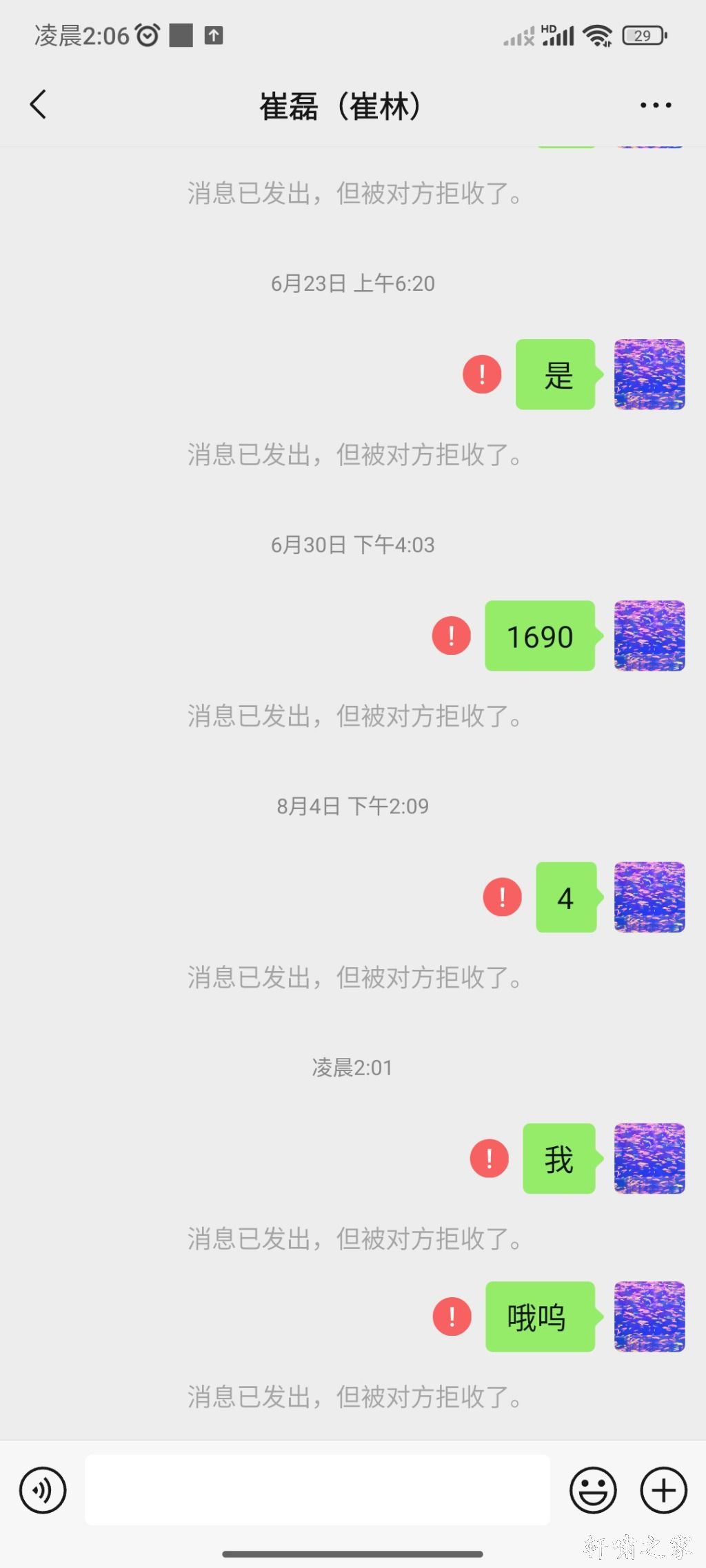The height and width of the screenshot is (1568, 706).
Task: Tap red resend icon beside 是
Action: pyautogui.click(x=482, y=374)
